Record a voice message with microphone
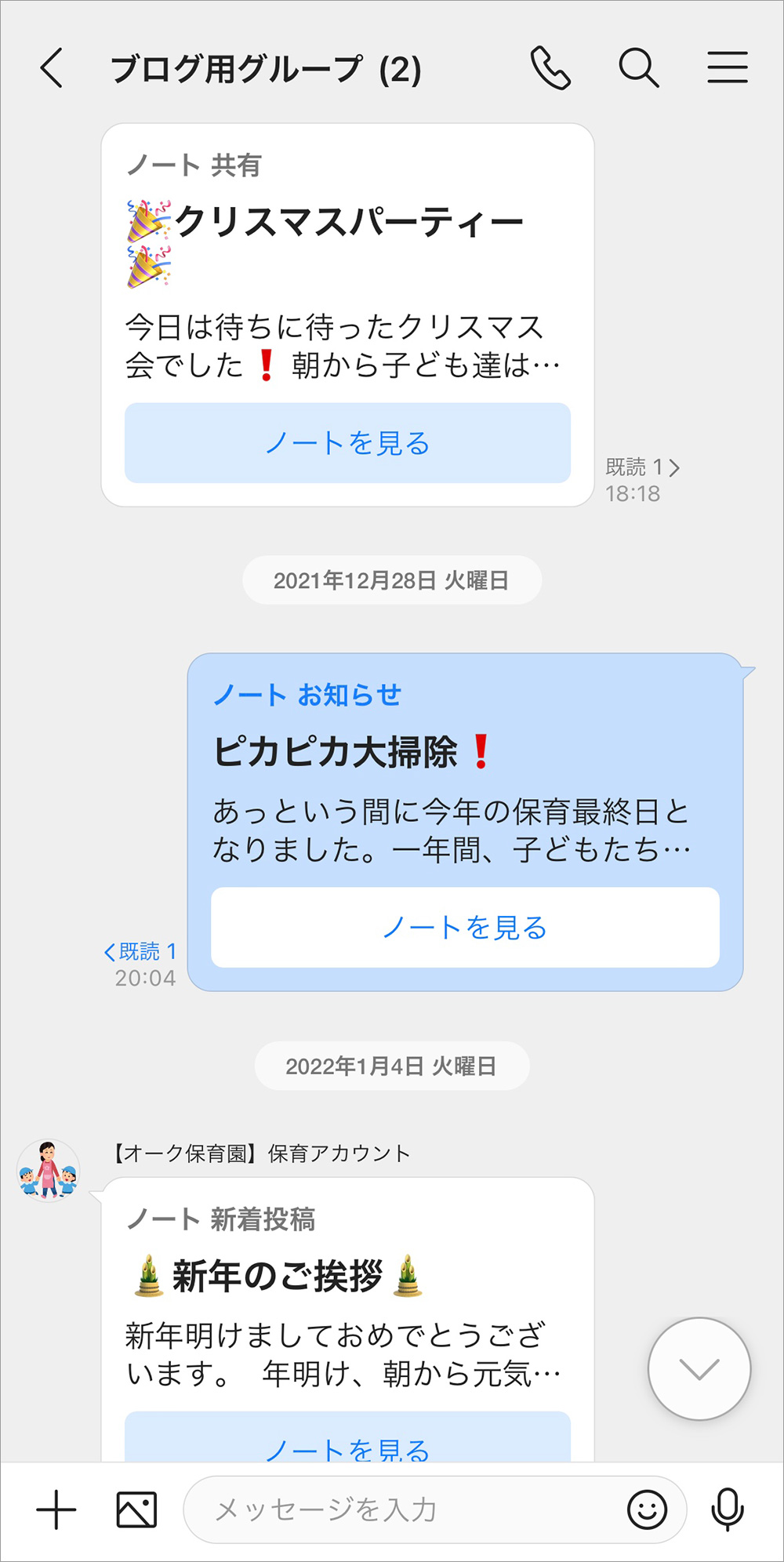Image resolution: width=784 pixels, height=1562 pixels. (x=727, y=1510)
